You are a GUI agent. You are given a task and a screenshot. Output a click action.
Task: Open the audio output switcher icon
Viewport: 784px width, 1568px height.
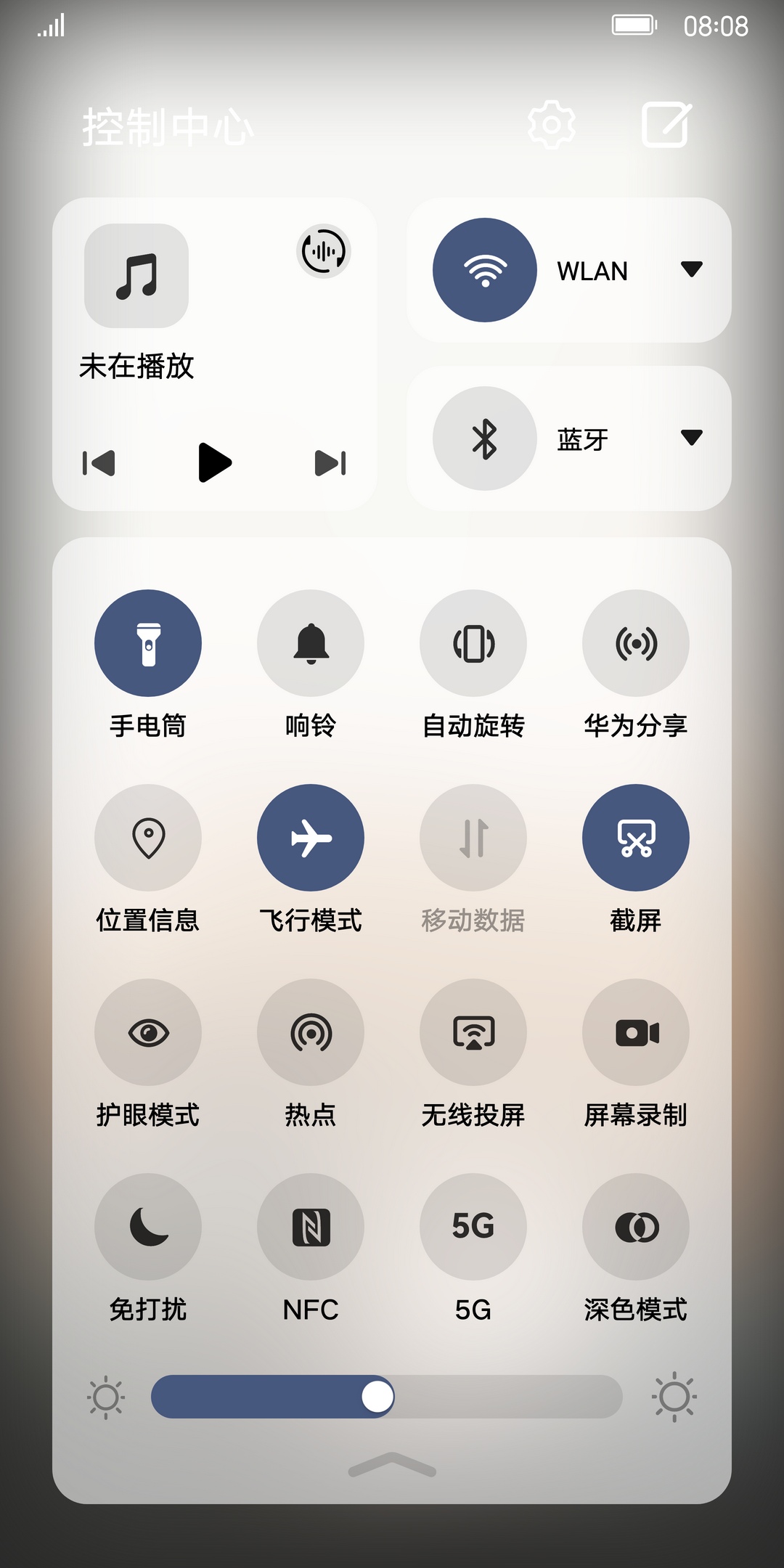(324, 252)
